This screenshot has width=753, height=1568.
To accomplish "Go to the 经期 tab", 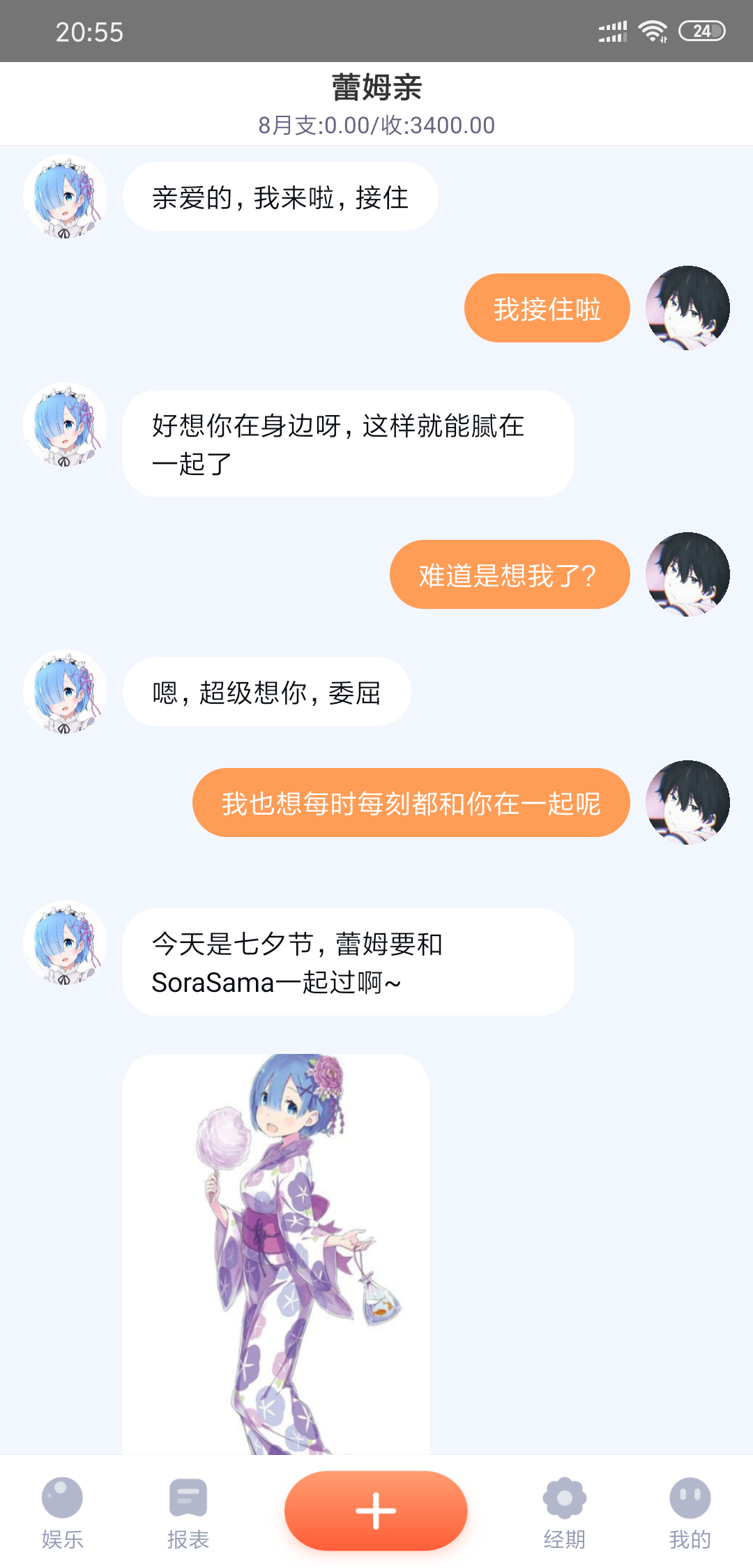I will pyautogui.click(x=564, y=1512).
